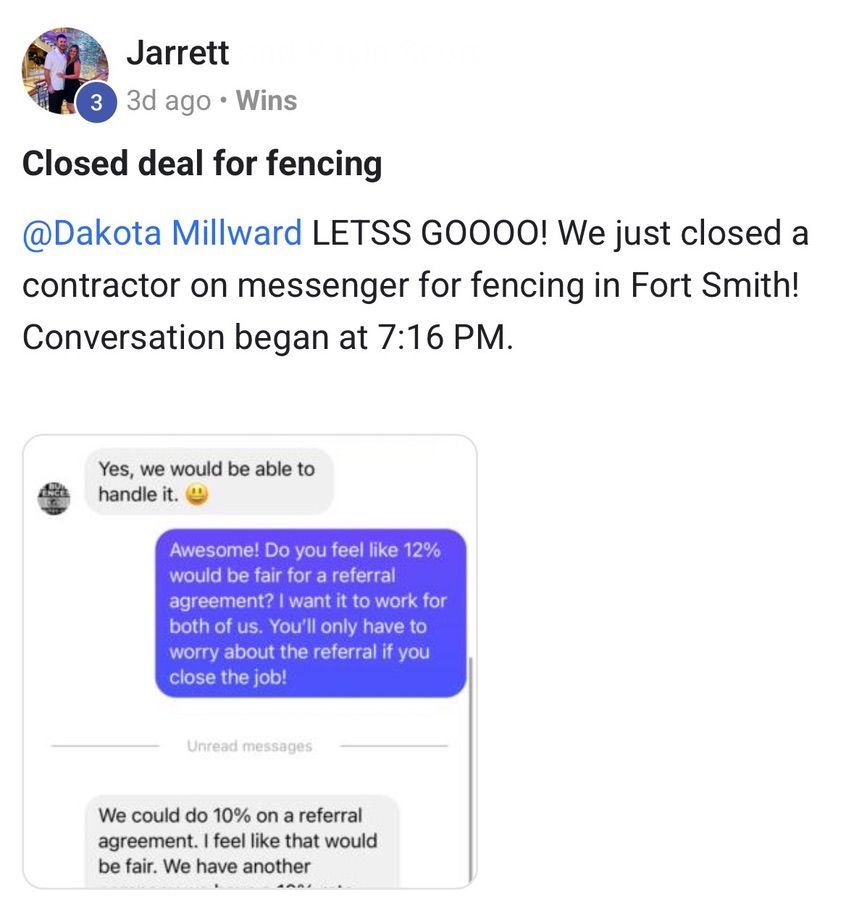This screenshot has height=918, width=854.
Task: Open Jarrett's profile picture
Action: pyautogui.click(x=63, y=69)
